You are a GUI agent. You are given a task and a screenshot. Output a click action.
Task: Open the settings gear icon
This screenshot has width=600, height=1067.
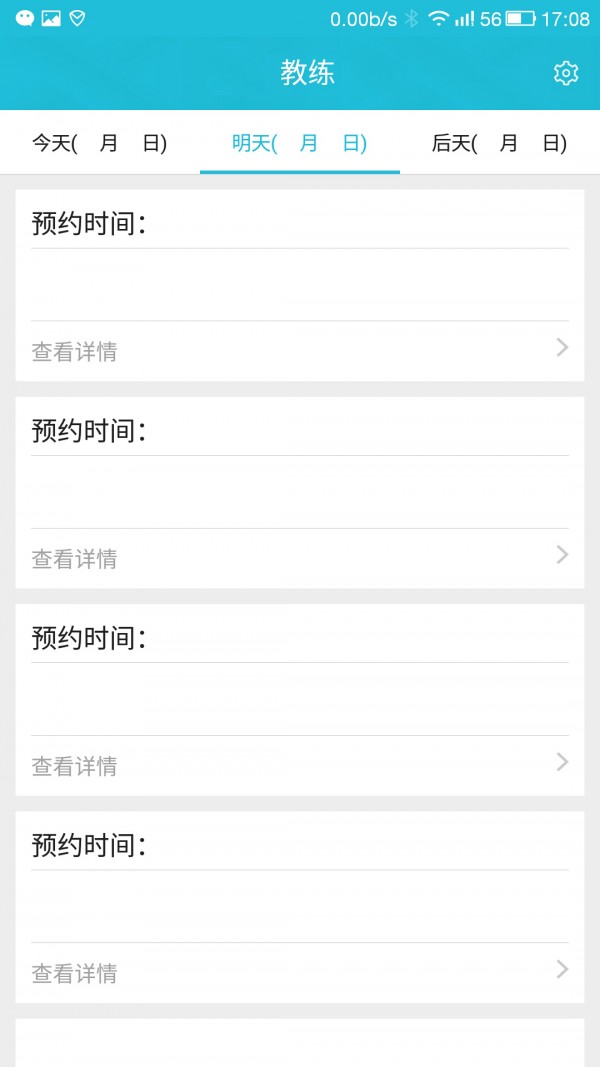566,73
